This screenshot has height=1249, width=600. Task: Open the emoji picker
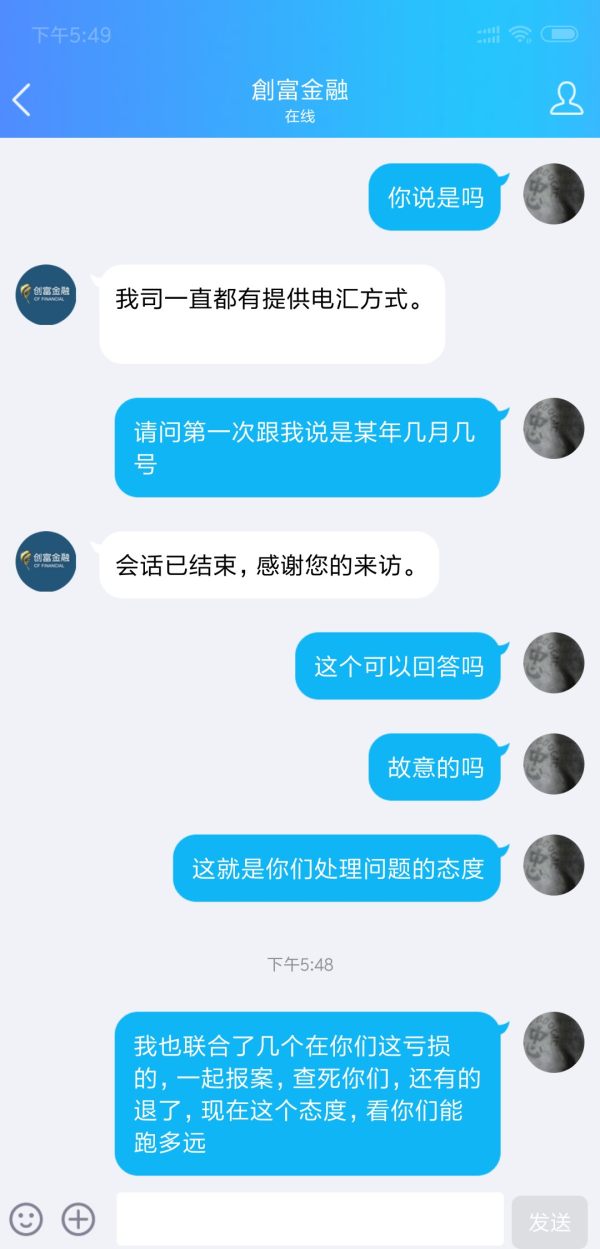click(x=27, y=1219)
